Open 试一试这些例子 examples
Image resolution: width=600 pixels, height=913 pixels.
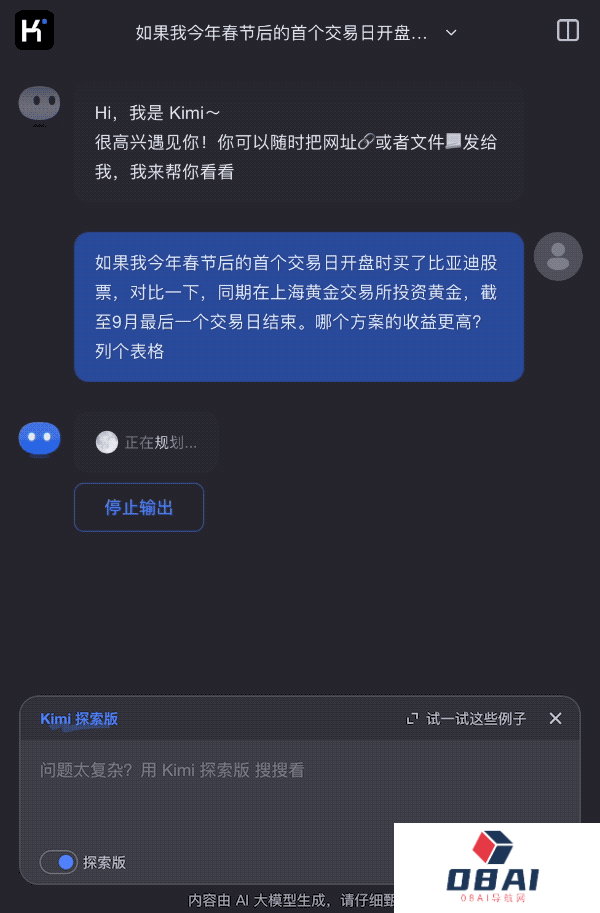[466, 719]
